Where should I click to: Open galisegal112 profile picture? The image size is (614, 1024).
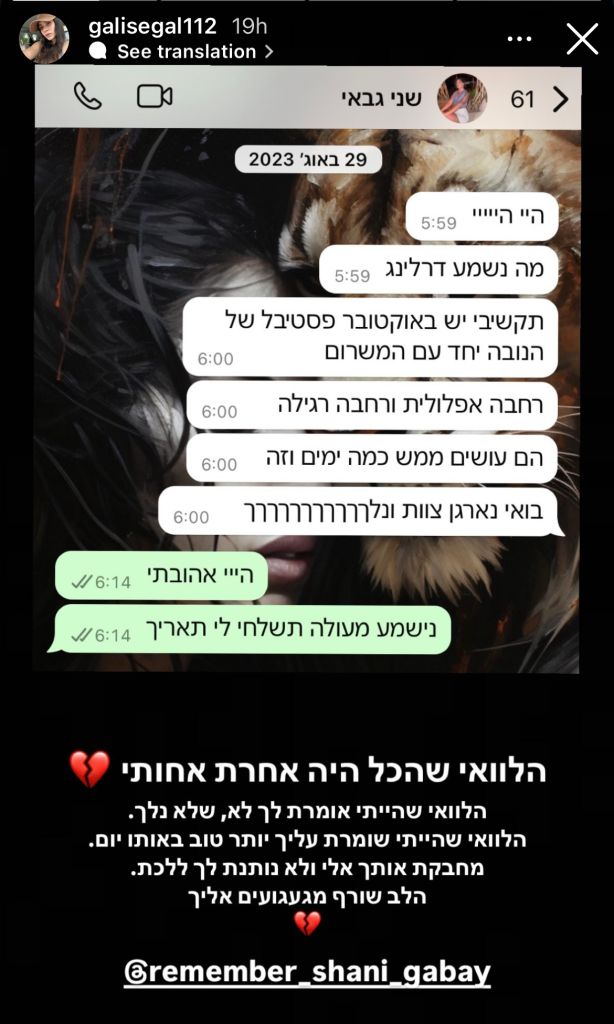coord(44,39)
